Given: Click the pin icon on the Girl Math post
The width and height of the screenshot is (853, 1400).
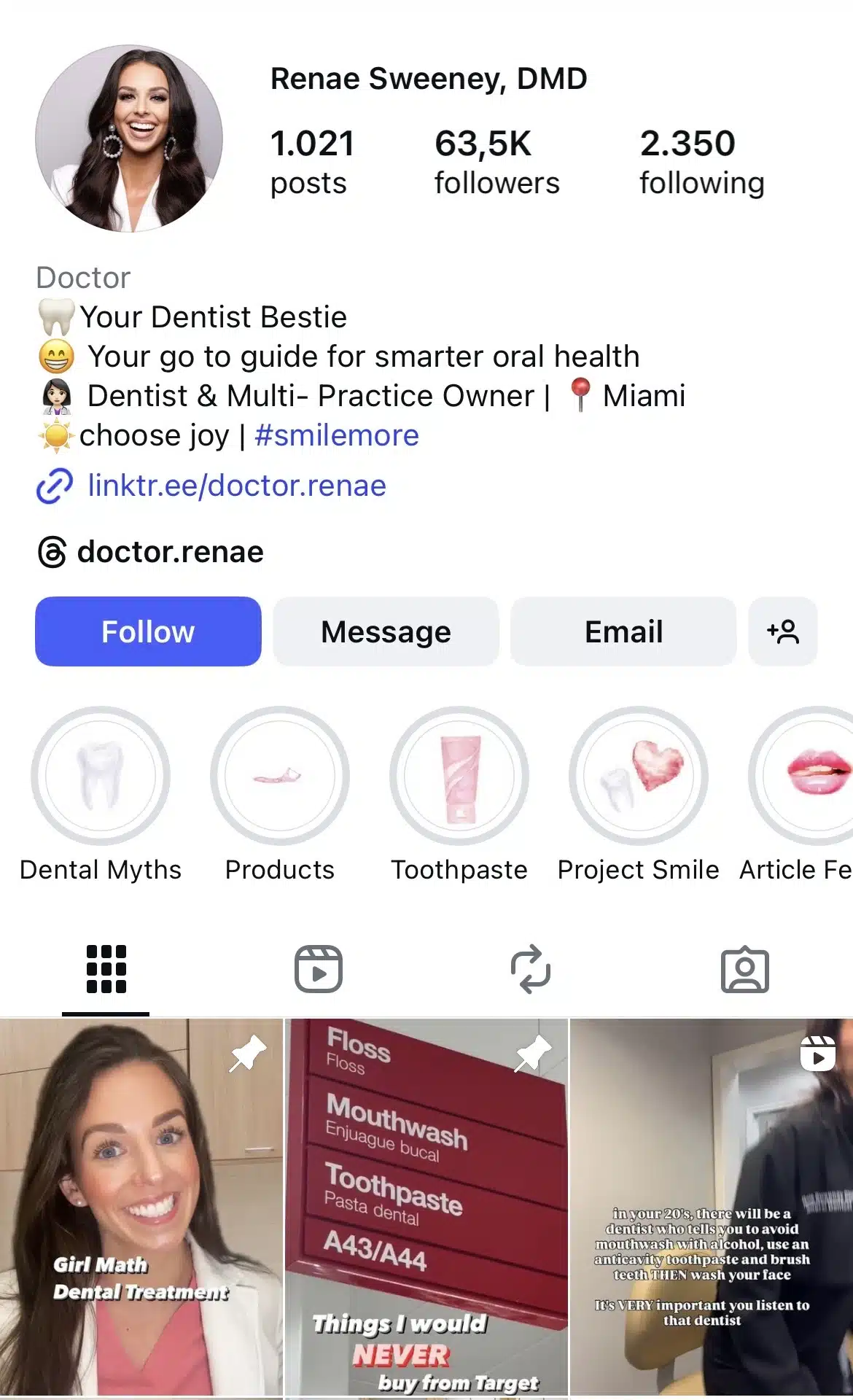Looking at the screenshot, I should (245, 1054).
